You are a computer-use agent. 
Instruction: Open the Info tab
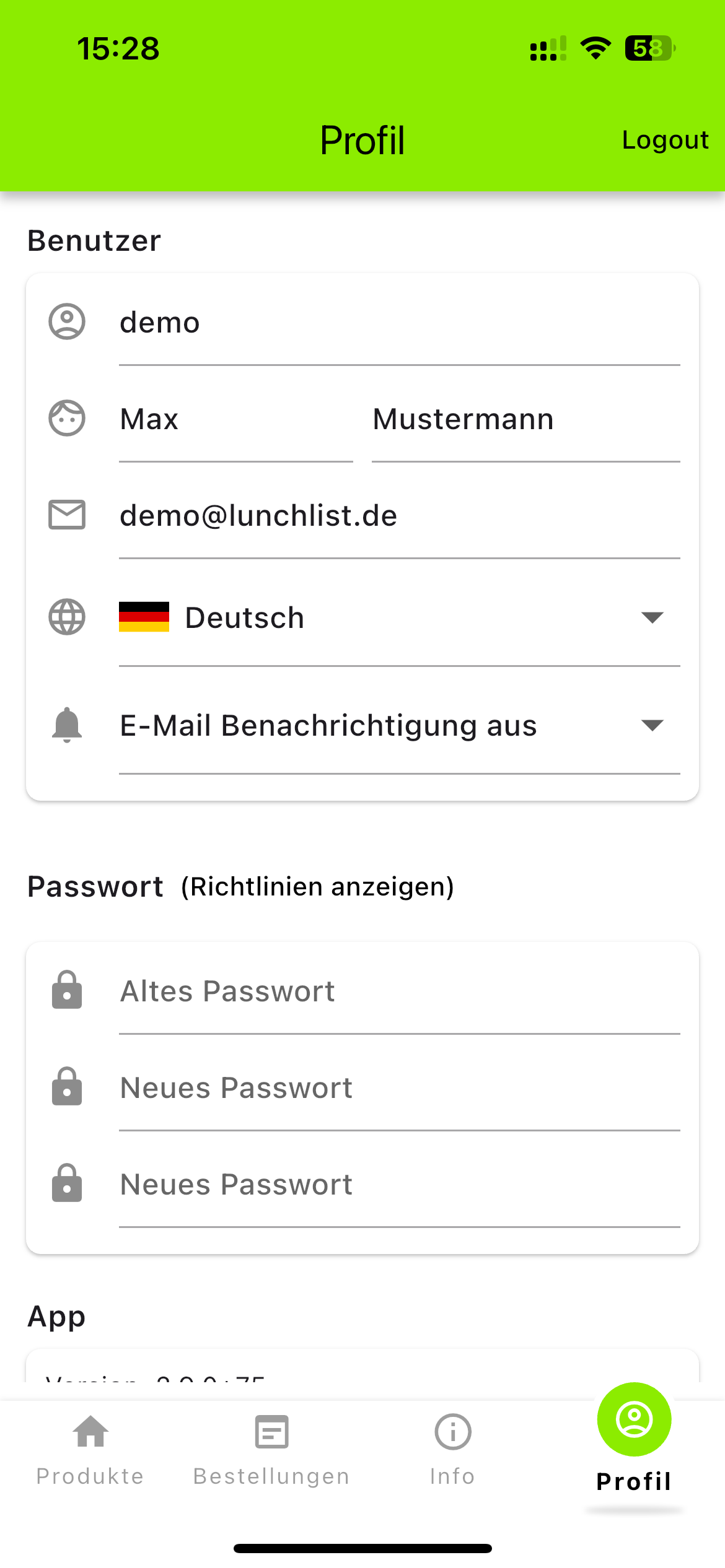tap(453, 1450)
